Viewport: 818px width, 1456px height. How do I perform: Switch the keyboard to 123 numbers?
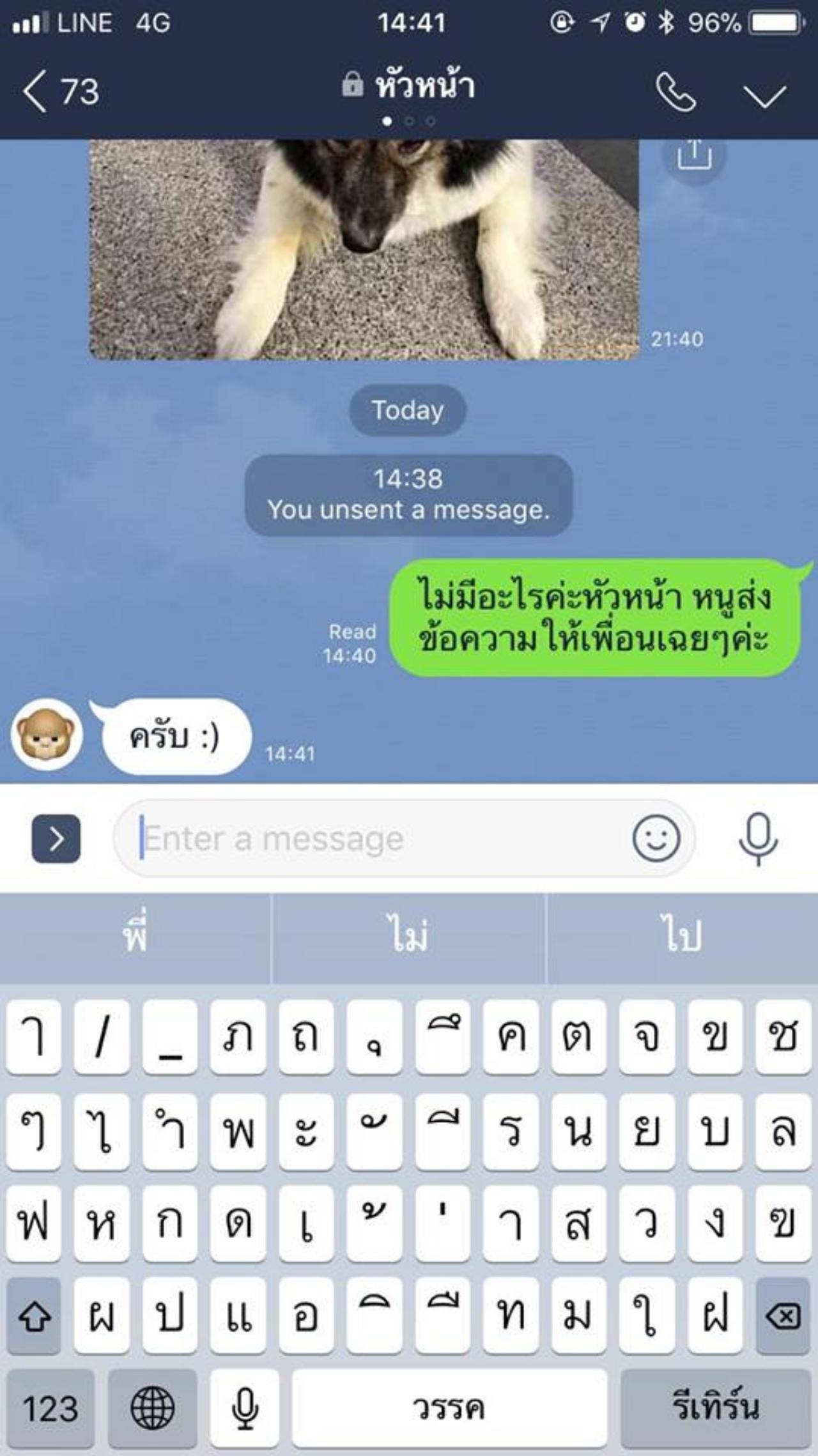(50, 1409)
